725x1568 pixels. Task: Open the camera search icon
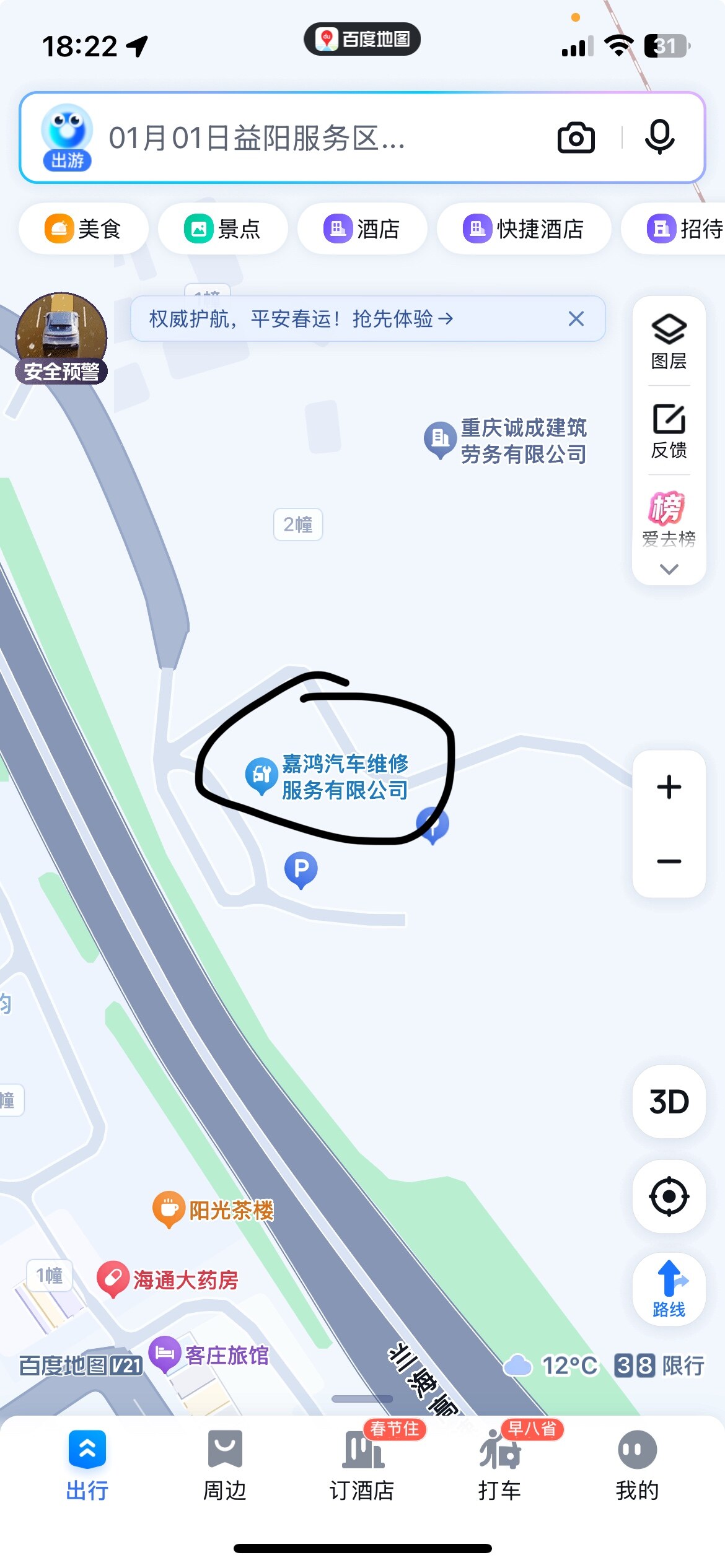576,137
